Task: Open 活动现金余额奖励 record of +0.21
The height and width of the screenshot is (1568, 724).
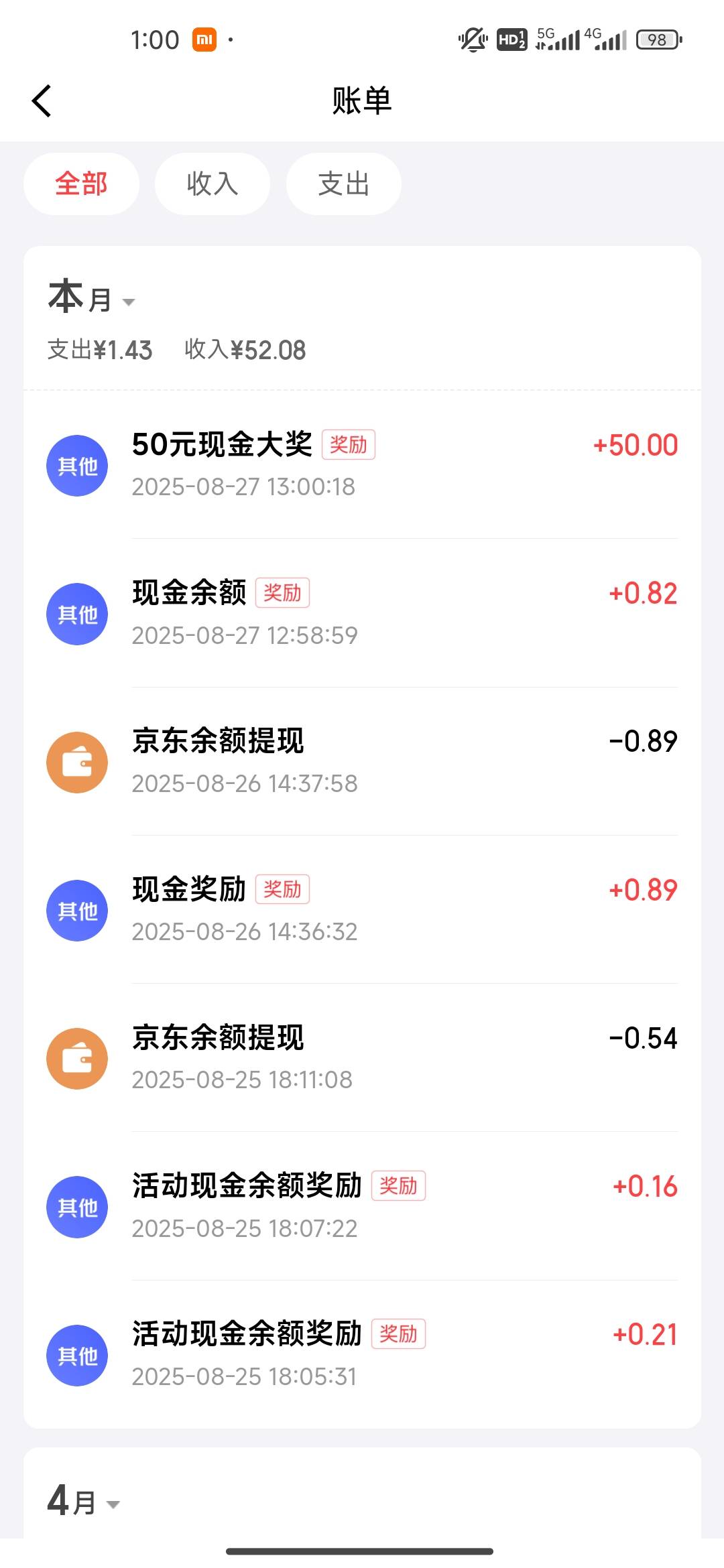Action: tap(362, 1355)
